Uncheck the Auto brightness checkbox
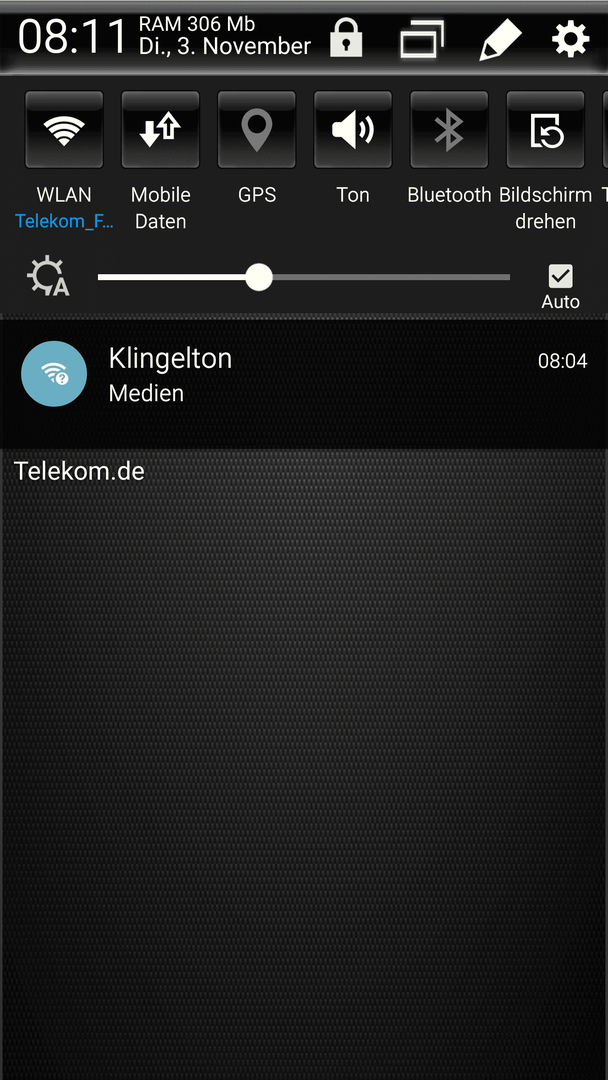Image resolution: width=608 pixels, height=1080 pixels. click(x=560, y=276)
